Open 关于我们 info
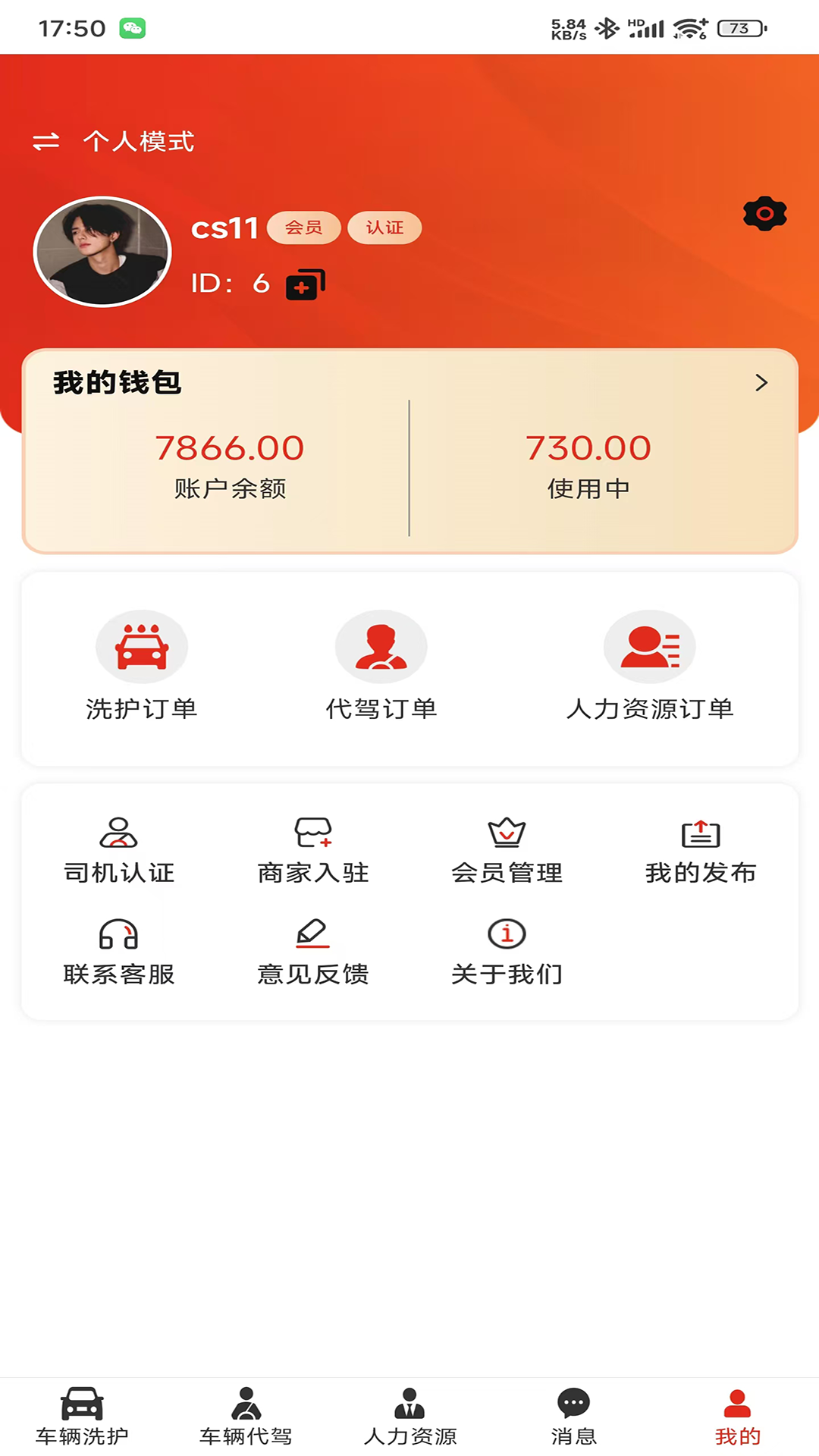Viewport: 819px width, 1456px height. (507, 952)
